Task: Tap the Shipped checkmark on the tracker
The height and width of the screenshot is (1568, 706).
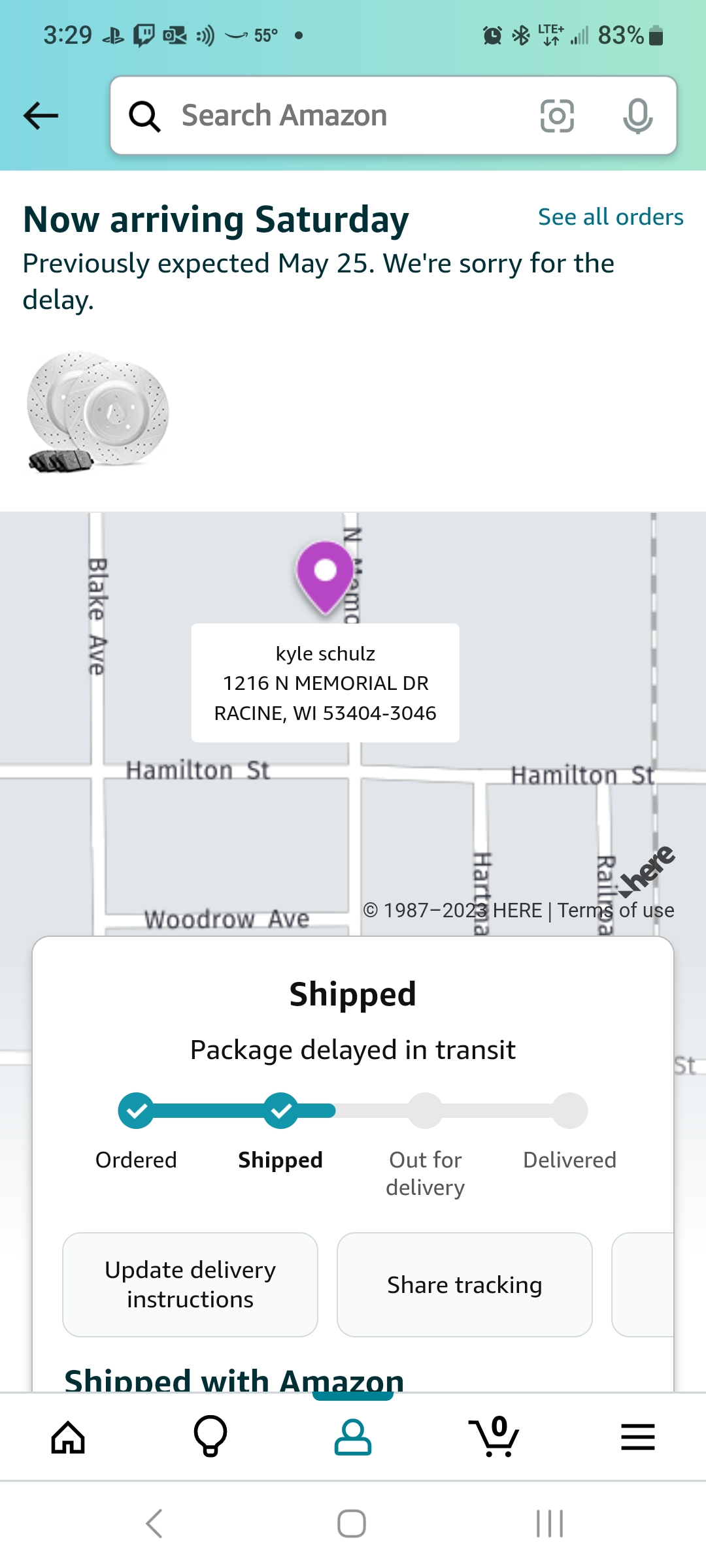Action: pos(280,1111)
